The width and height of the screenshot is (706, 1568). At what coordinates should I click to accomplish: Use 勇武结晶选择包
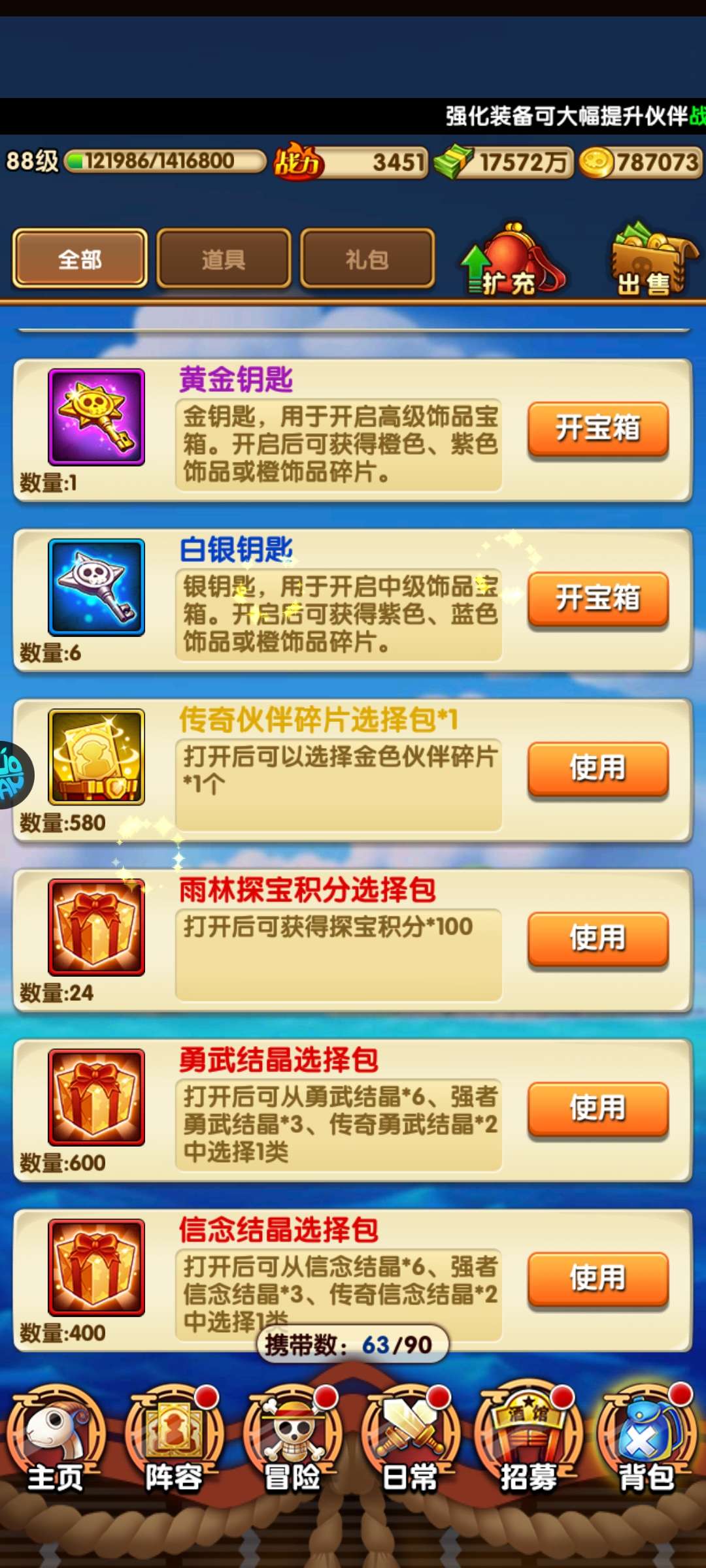597,1108
